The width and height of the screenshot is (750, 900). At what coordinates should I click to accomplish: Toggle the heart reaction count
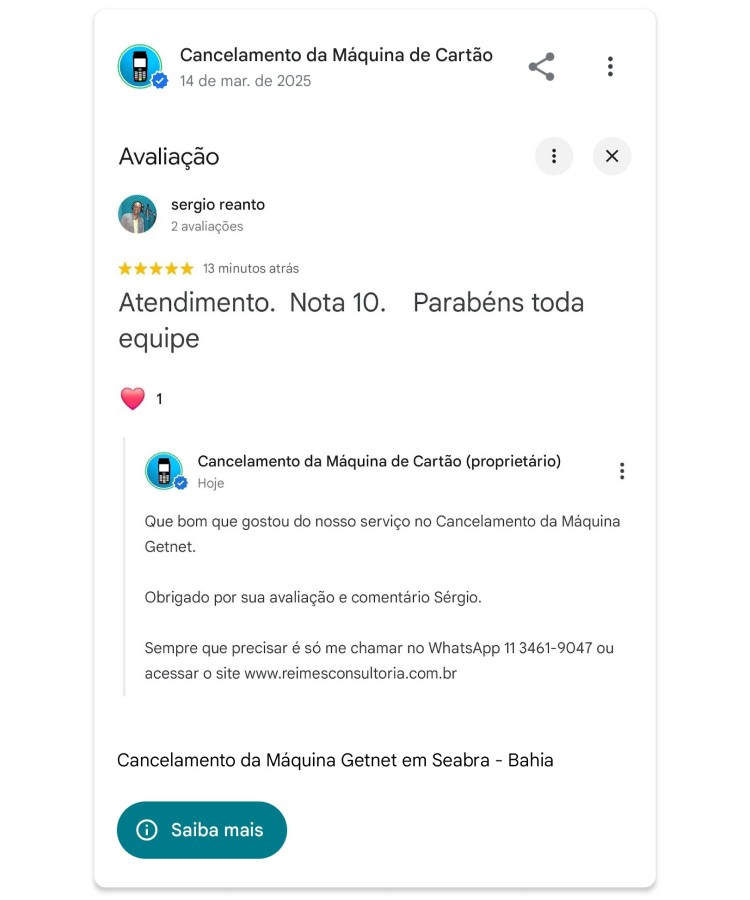(158, 397)
